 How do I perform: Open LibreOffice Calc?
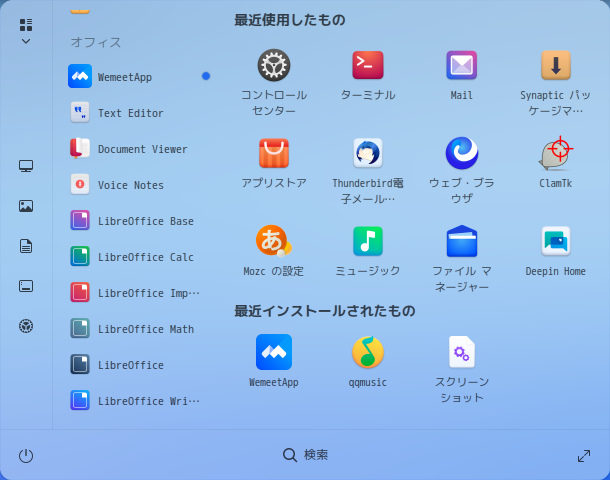click(x=145, y=257)
